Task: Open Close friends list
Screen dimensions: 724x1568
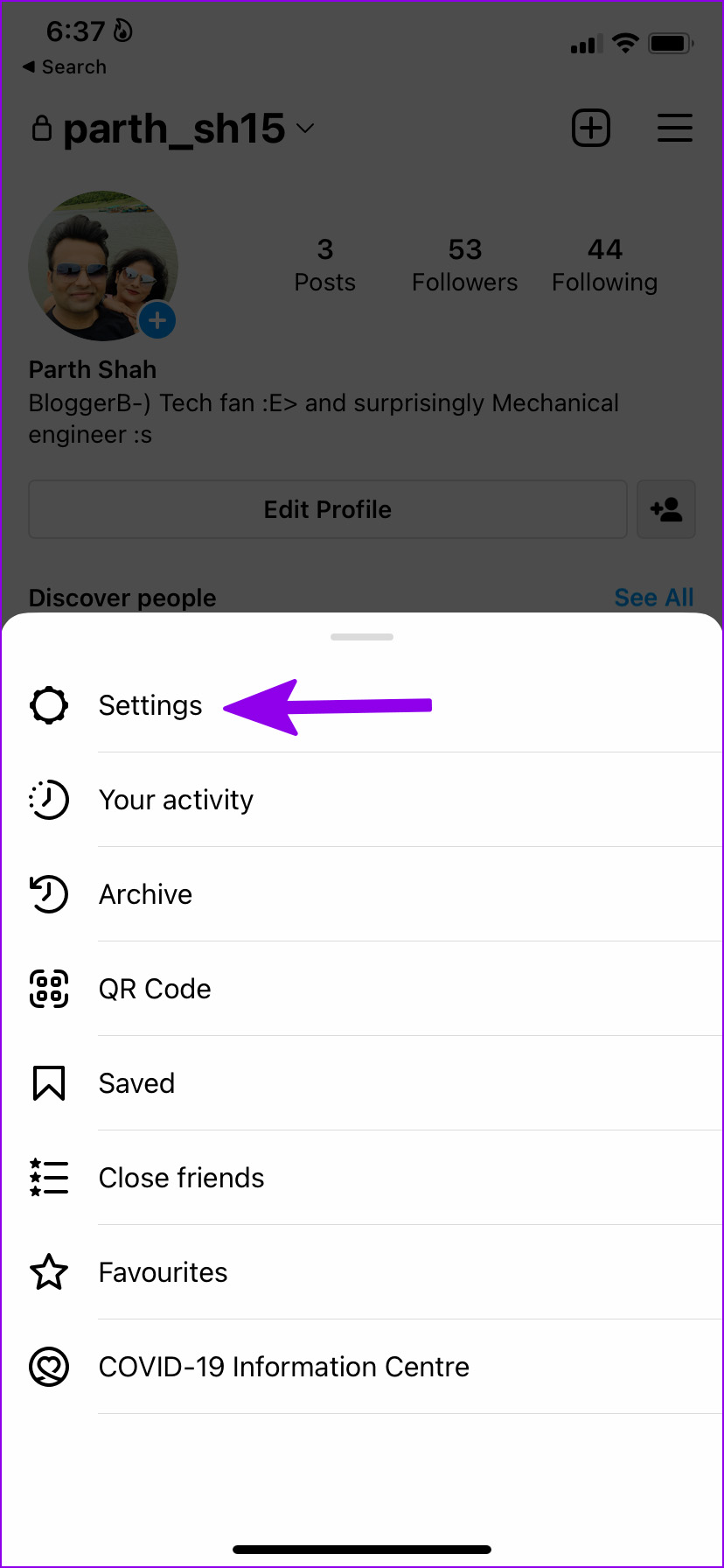Action: tap(362, 1178)
